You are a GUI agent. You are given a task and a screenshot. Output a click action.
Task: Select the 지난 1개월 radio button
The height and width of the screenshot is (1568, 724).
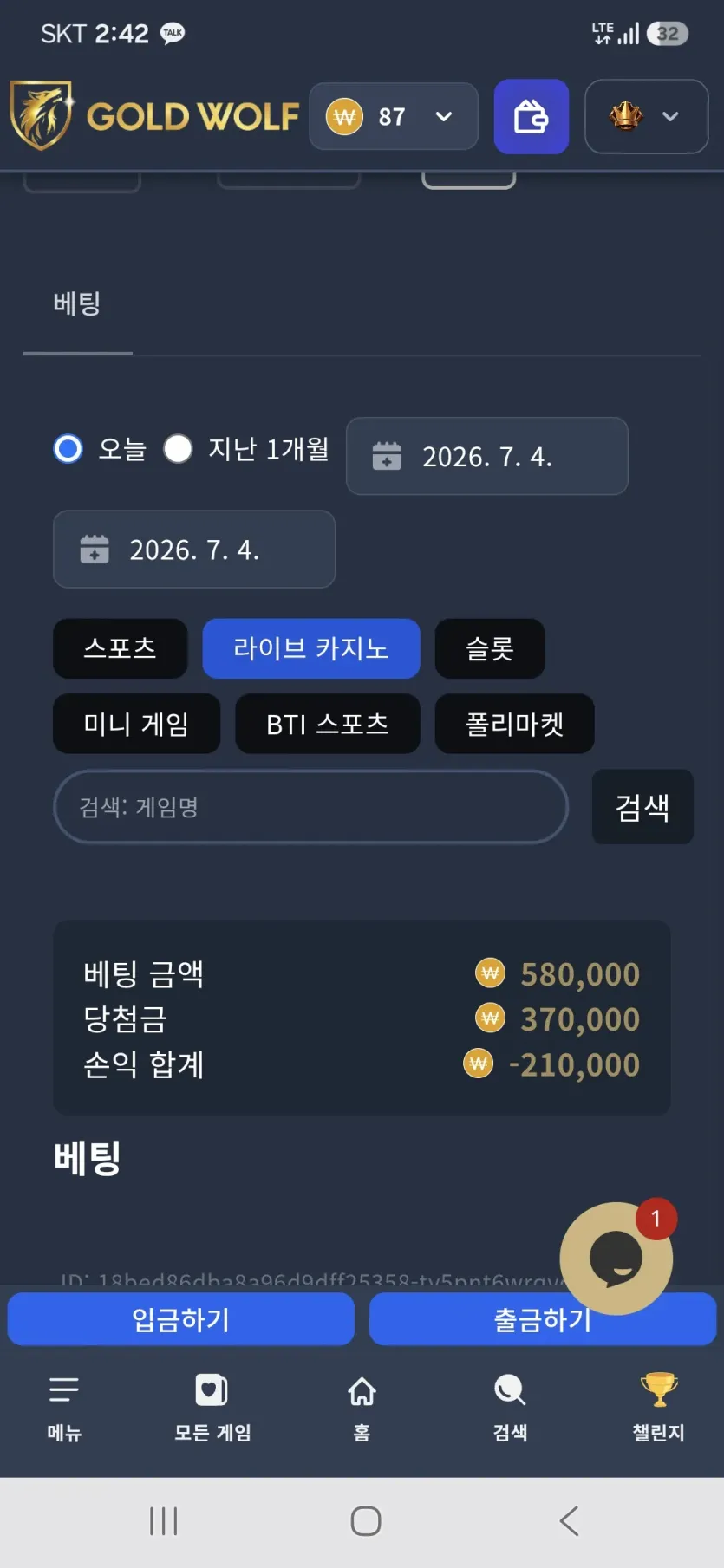[x=178, y=449]
